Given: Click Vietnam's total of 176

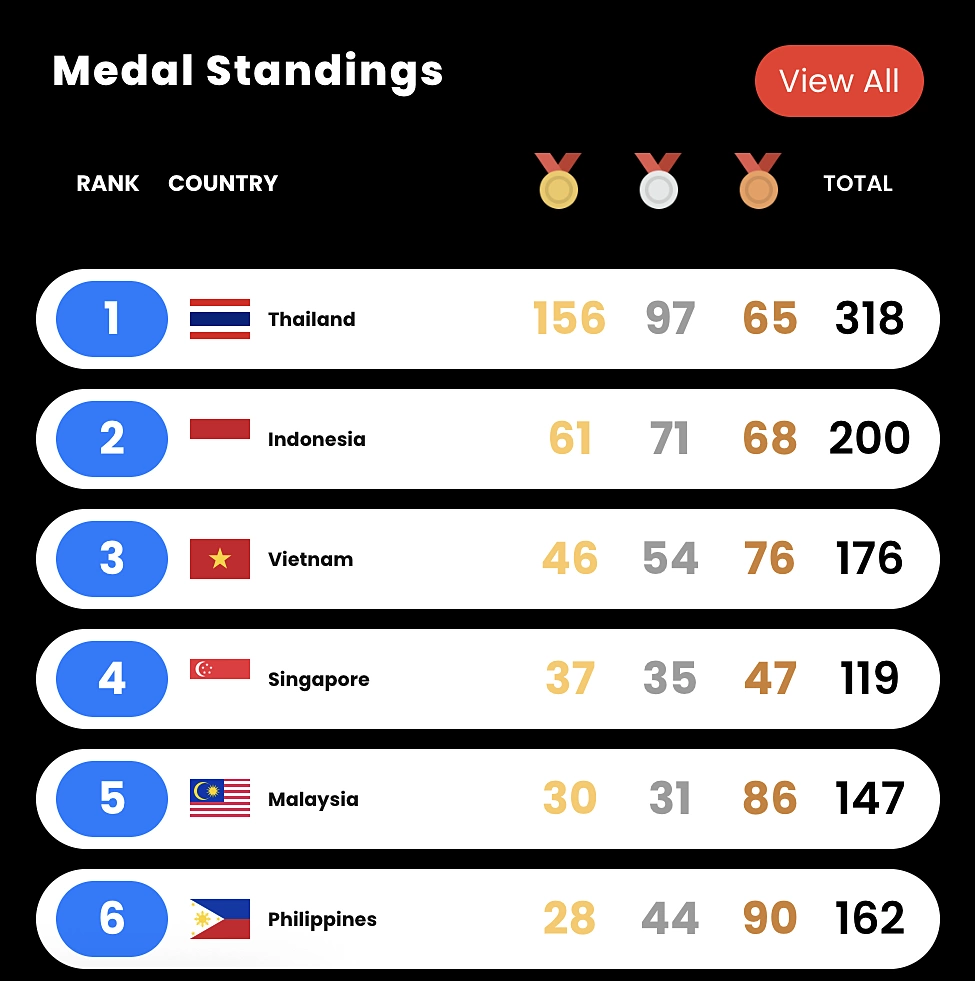Looking at the screenshot, I should [868, 559].
